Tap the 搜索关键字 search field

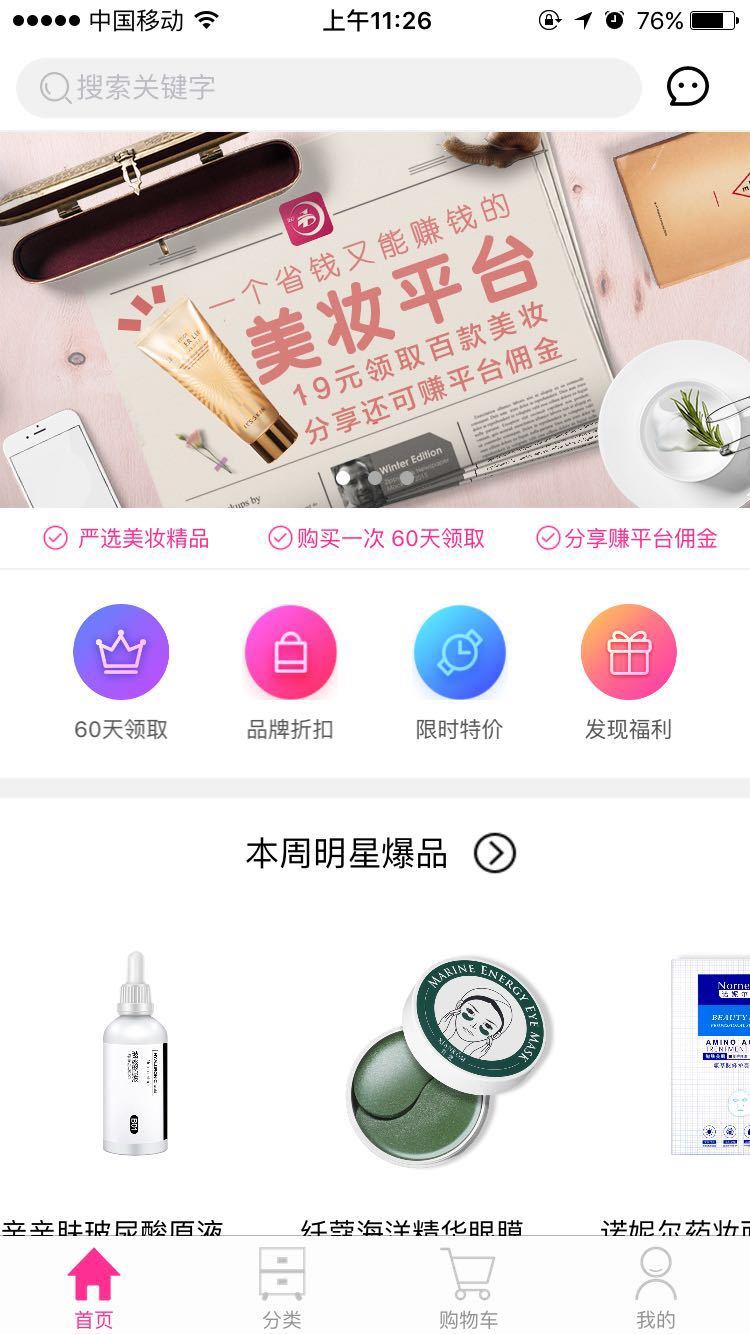(x=328, y=88)
